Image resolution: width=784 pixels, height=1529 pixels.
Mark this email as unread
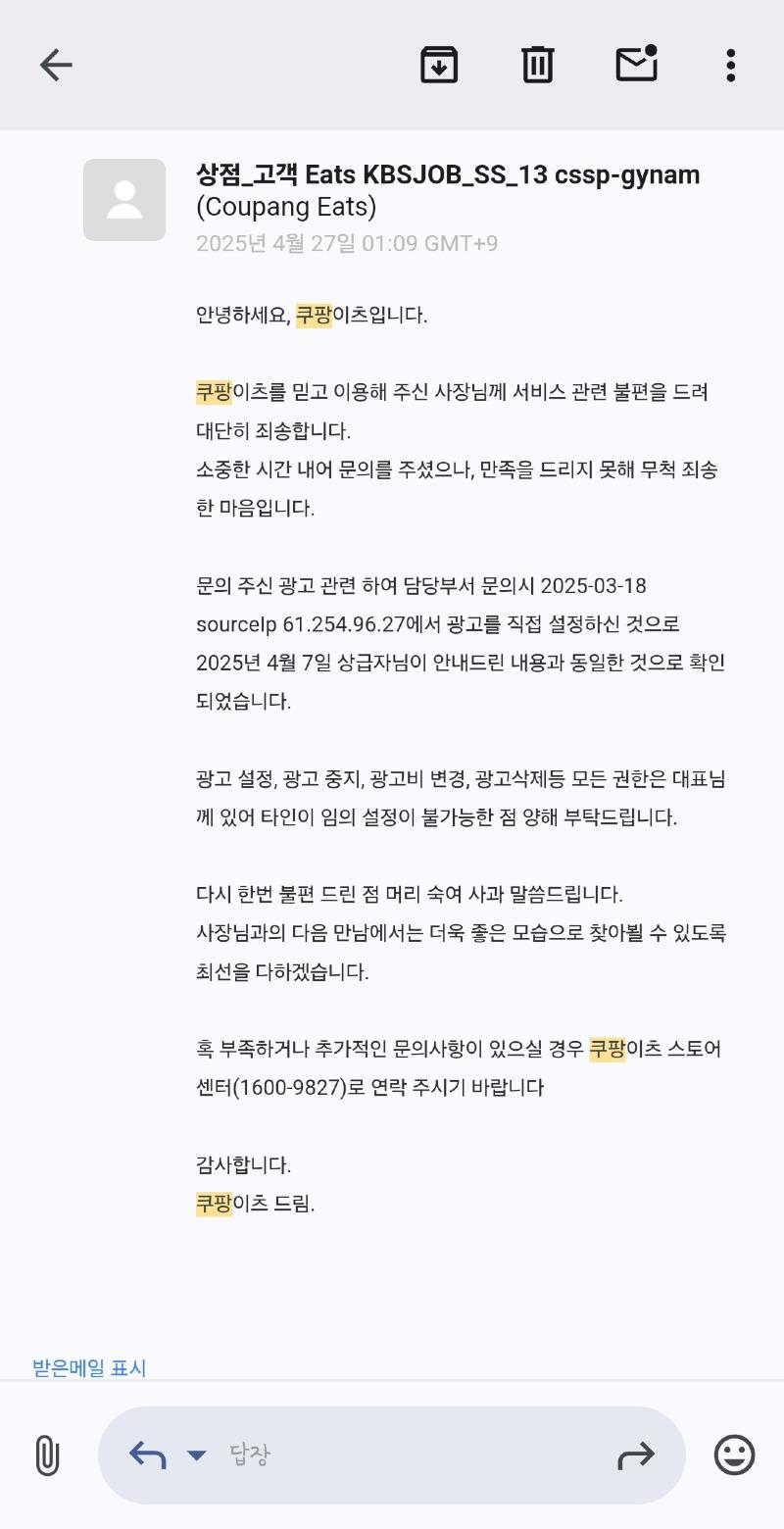[x=636, y=65]
